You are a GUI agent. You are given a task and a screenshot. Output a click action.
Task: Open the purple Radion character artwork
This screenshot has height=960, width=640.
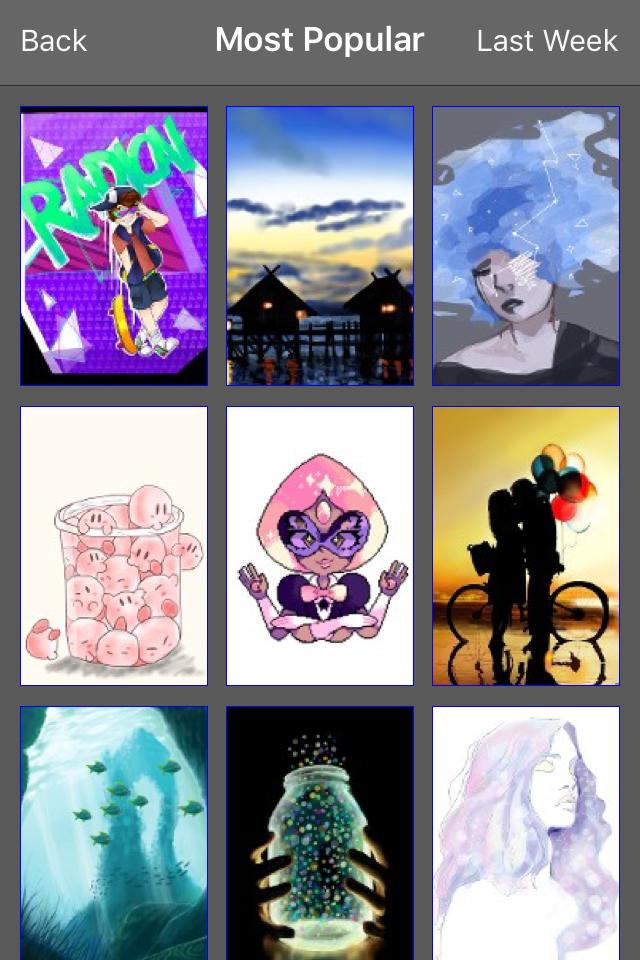tap(114, 246)
